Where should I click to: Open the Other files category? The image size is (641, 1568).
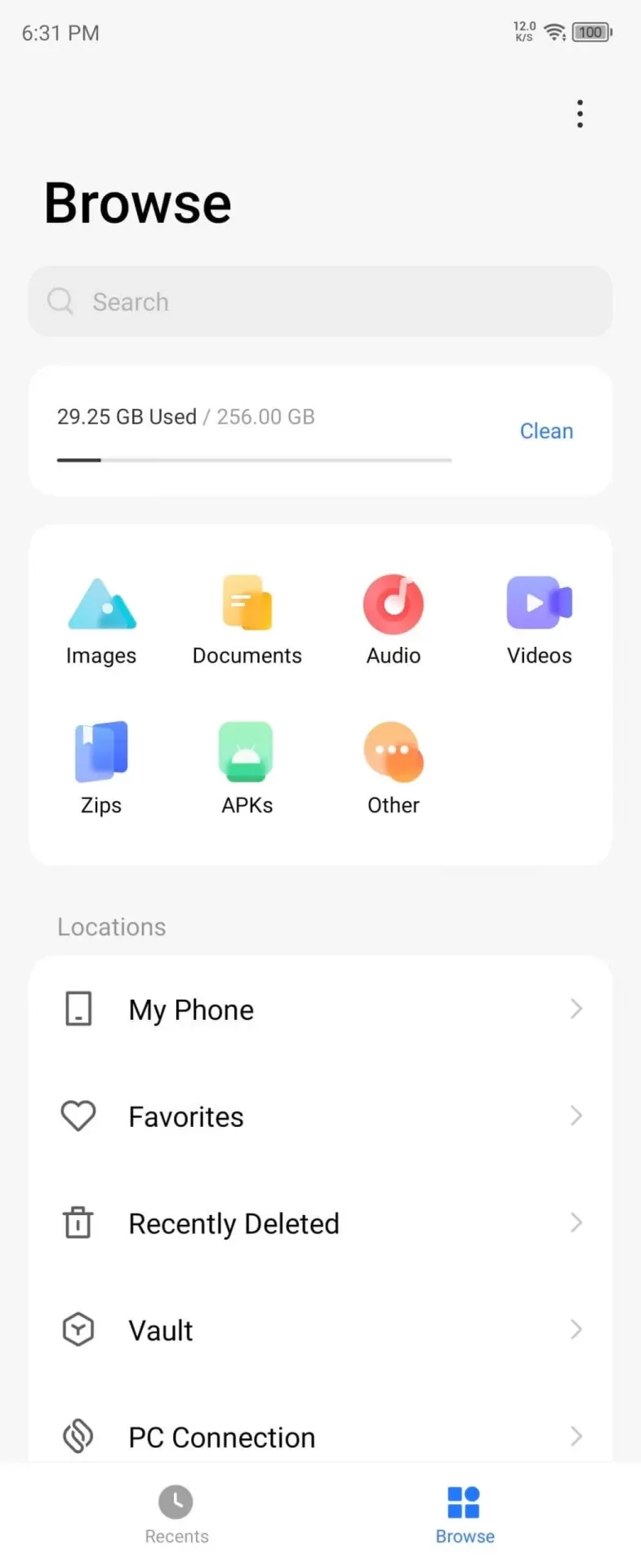click(x=394, y=768)
